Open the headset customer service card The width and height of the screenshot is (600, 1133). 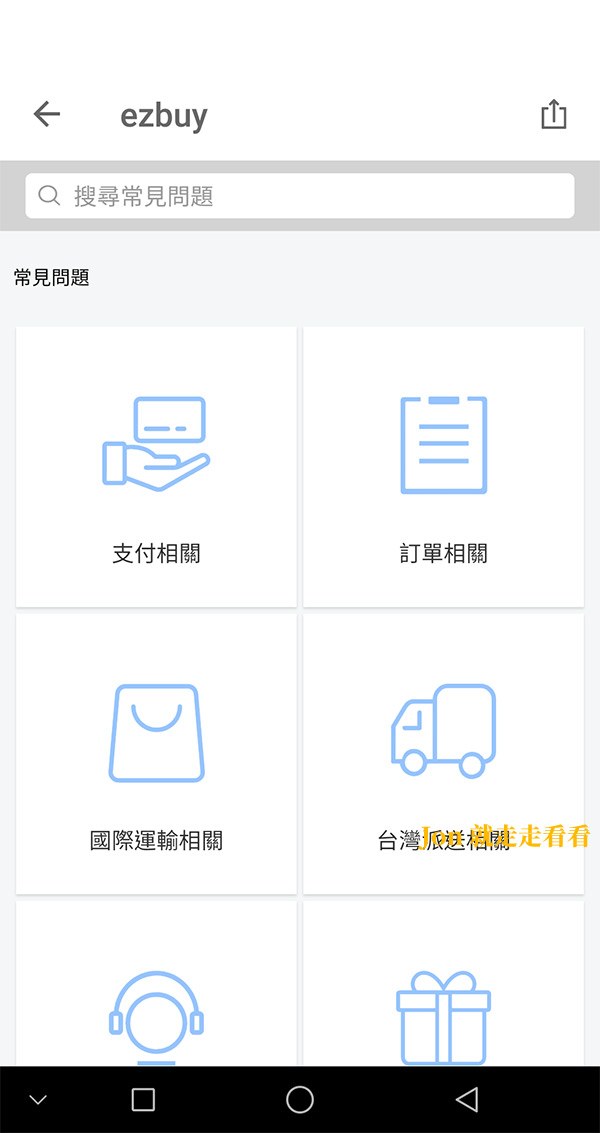(x=156, y=983)
